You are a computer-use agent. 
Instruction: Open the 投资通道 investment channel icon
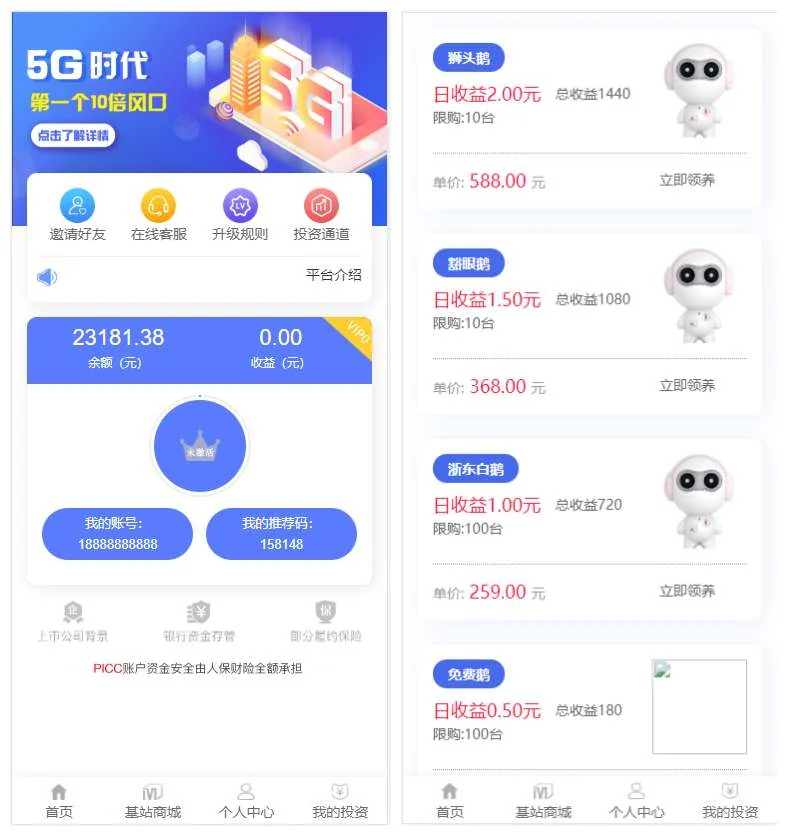(x=321, y=207)
